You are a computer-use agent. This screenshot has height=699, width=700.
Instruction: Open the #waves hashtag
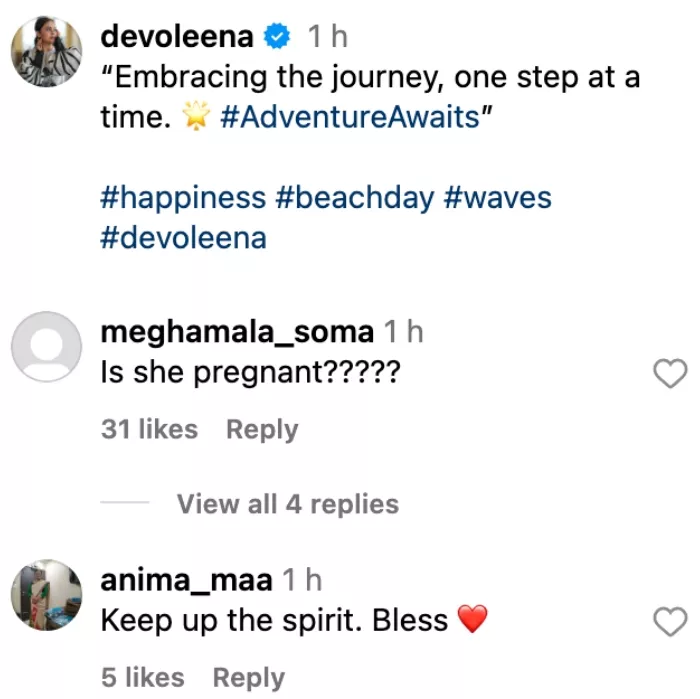click(496, 197)
